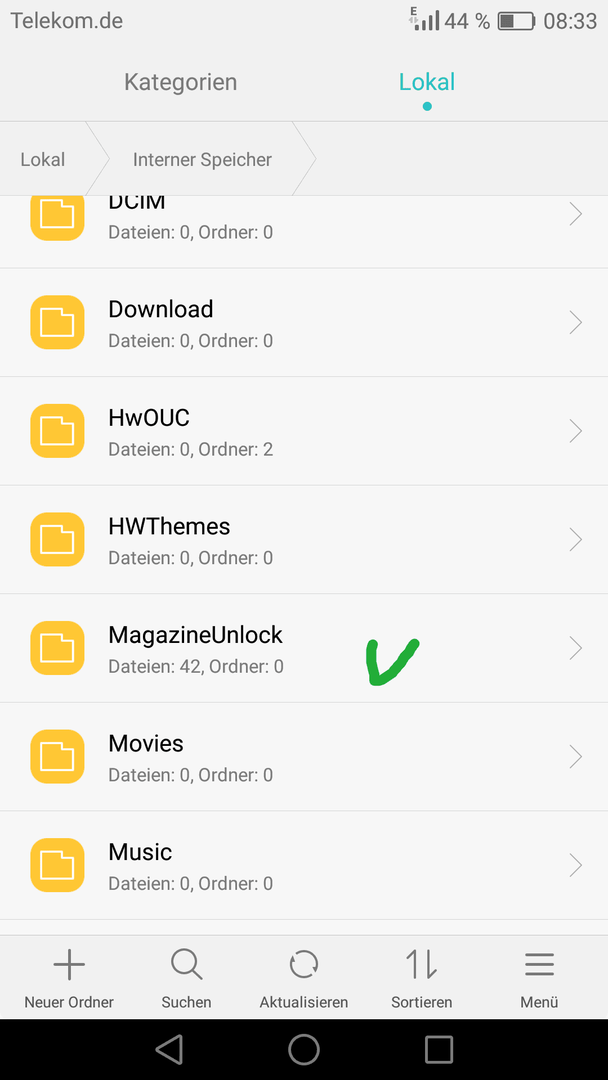This screenshot has width=608, height=1080.
Task: Open the Sortieren sorting options
Action: [421, 978]
